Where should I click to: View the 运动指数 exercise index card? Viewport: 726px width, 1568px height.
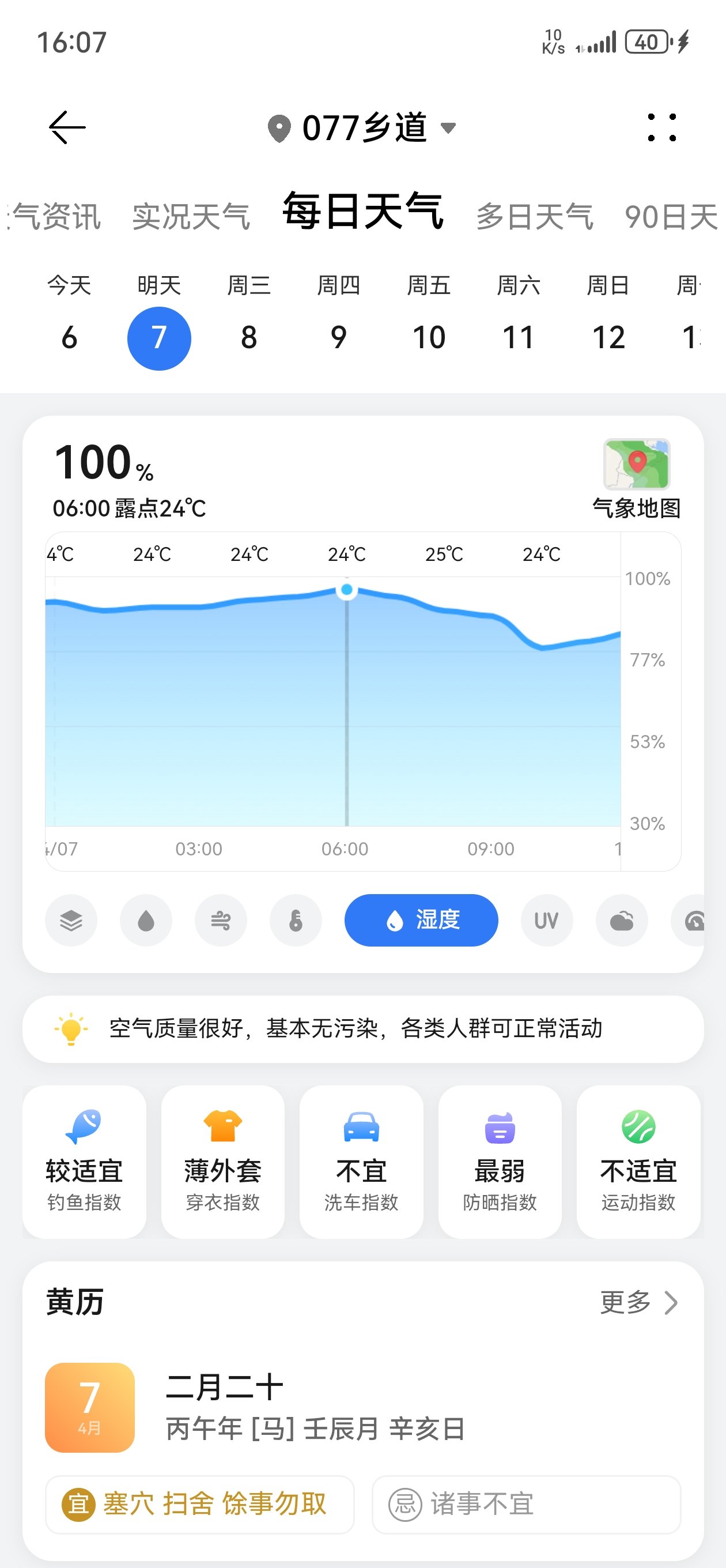[x=638, y=1162]
